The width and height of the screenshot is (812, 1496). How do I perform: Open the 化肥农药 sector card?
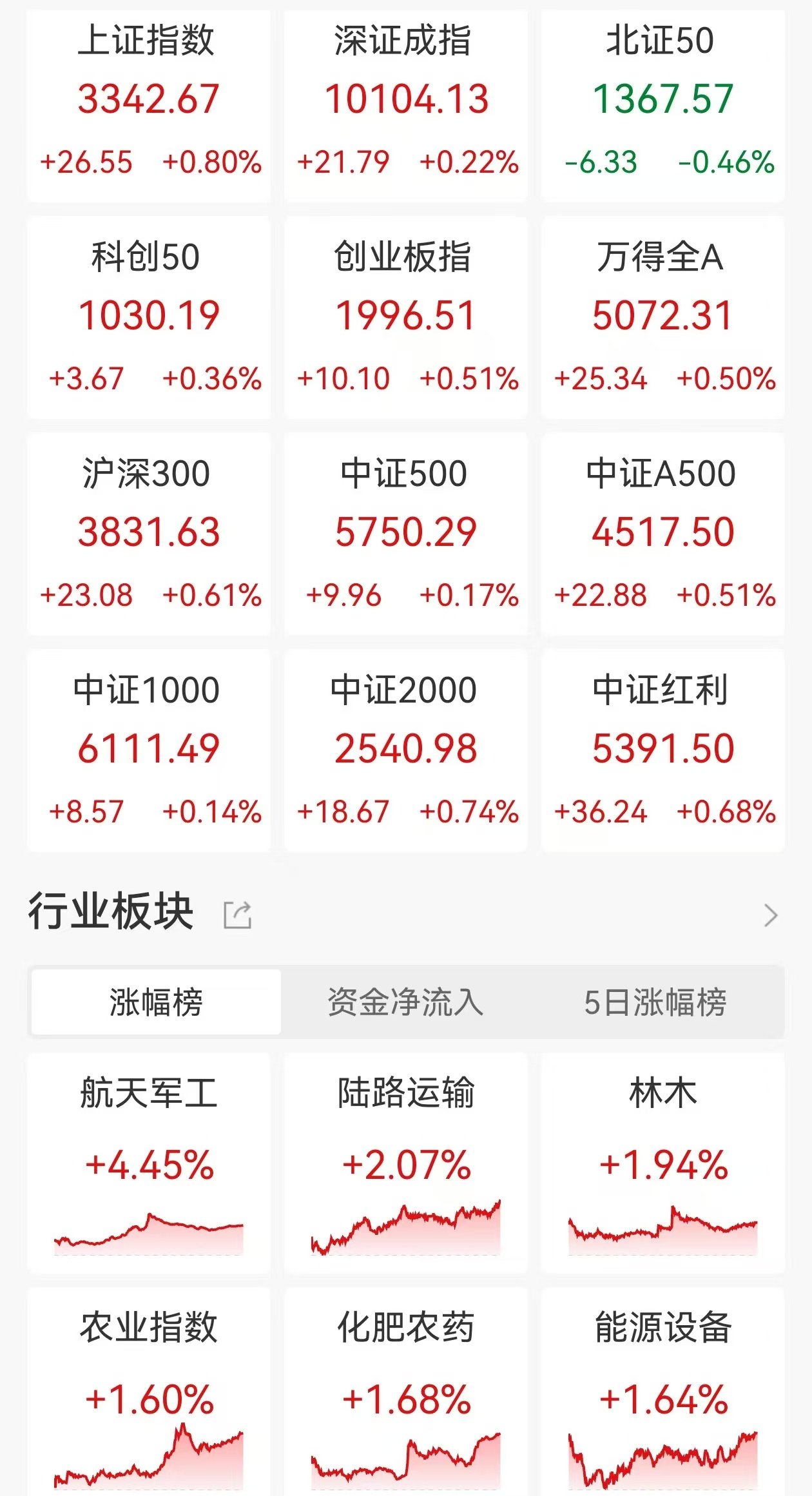(x=405, y=1392)
